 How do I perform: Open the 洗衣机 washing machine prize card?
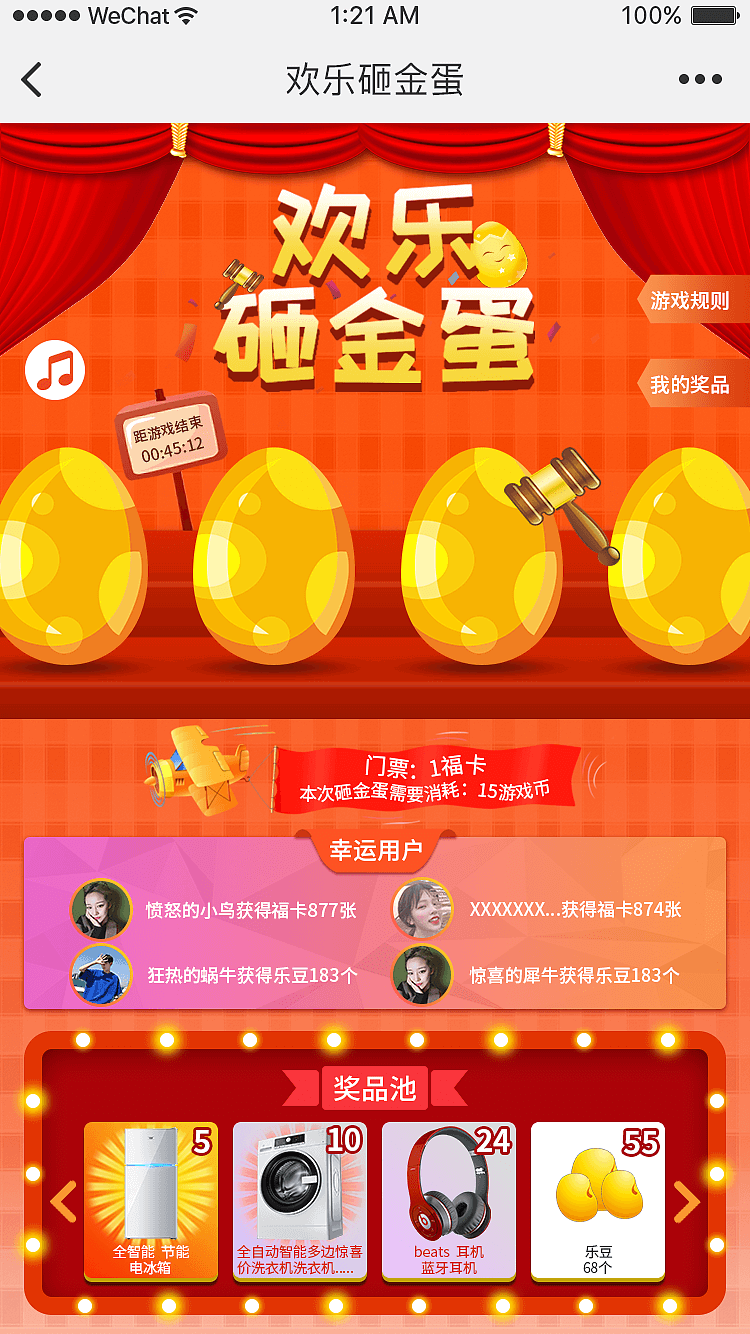point(300,1200)
